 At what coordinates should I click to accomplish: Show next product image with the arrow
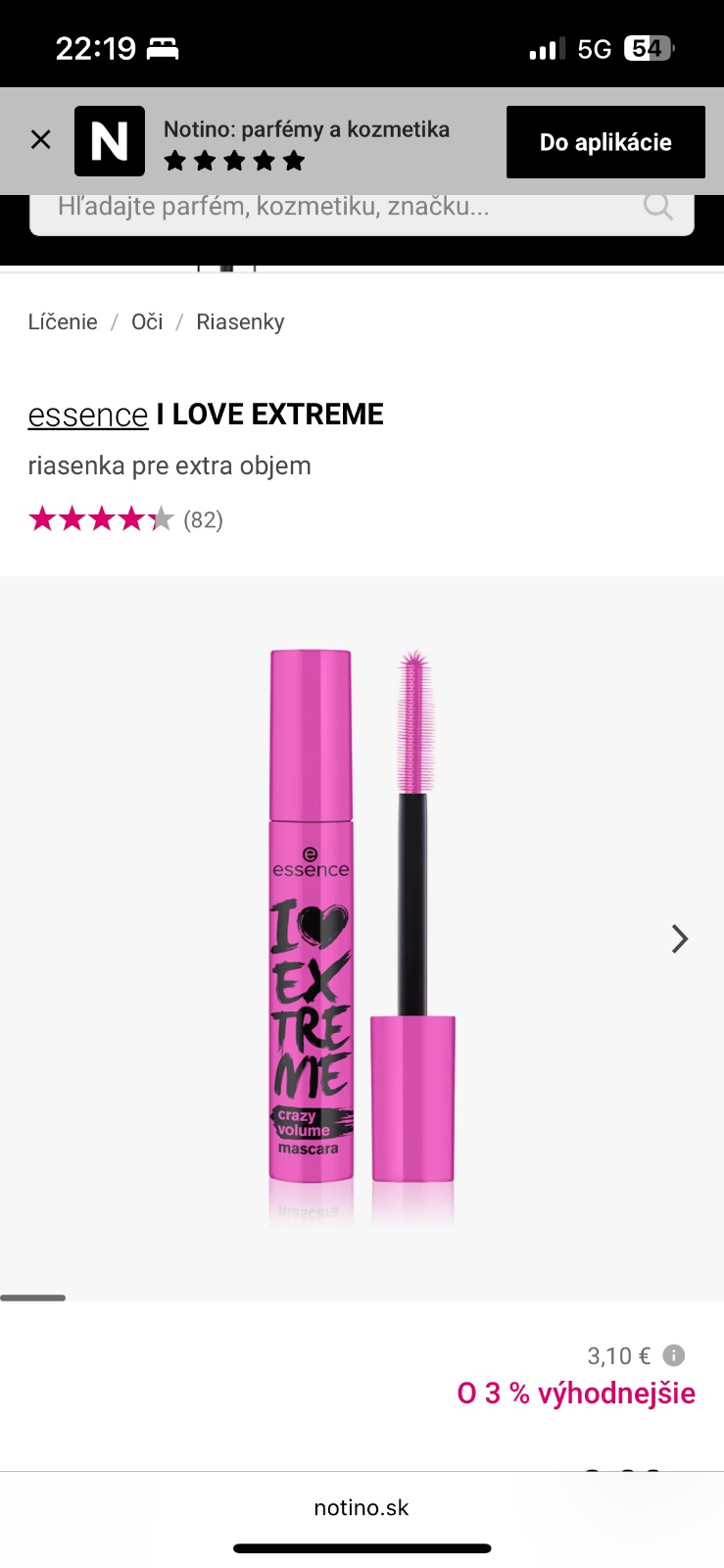pyautogui.click(x=679, y=939)
